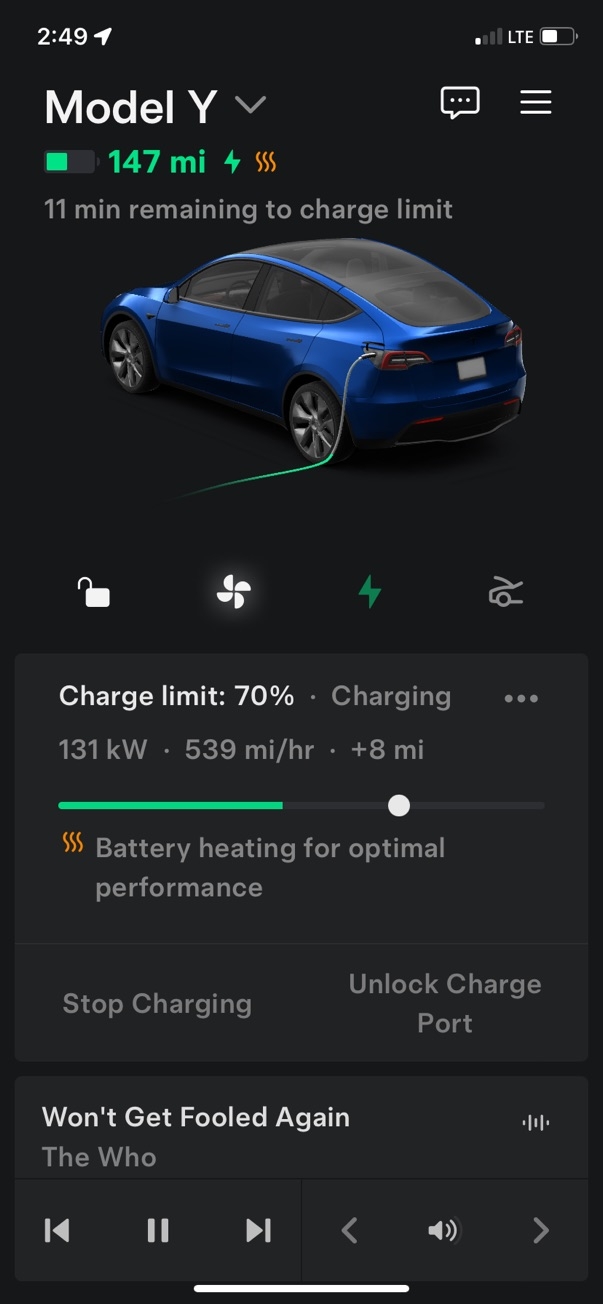603x1304 pixels.
Task: Open the messages chat bubble icon
Action: pos(460,103)
